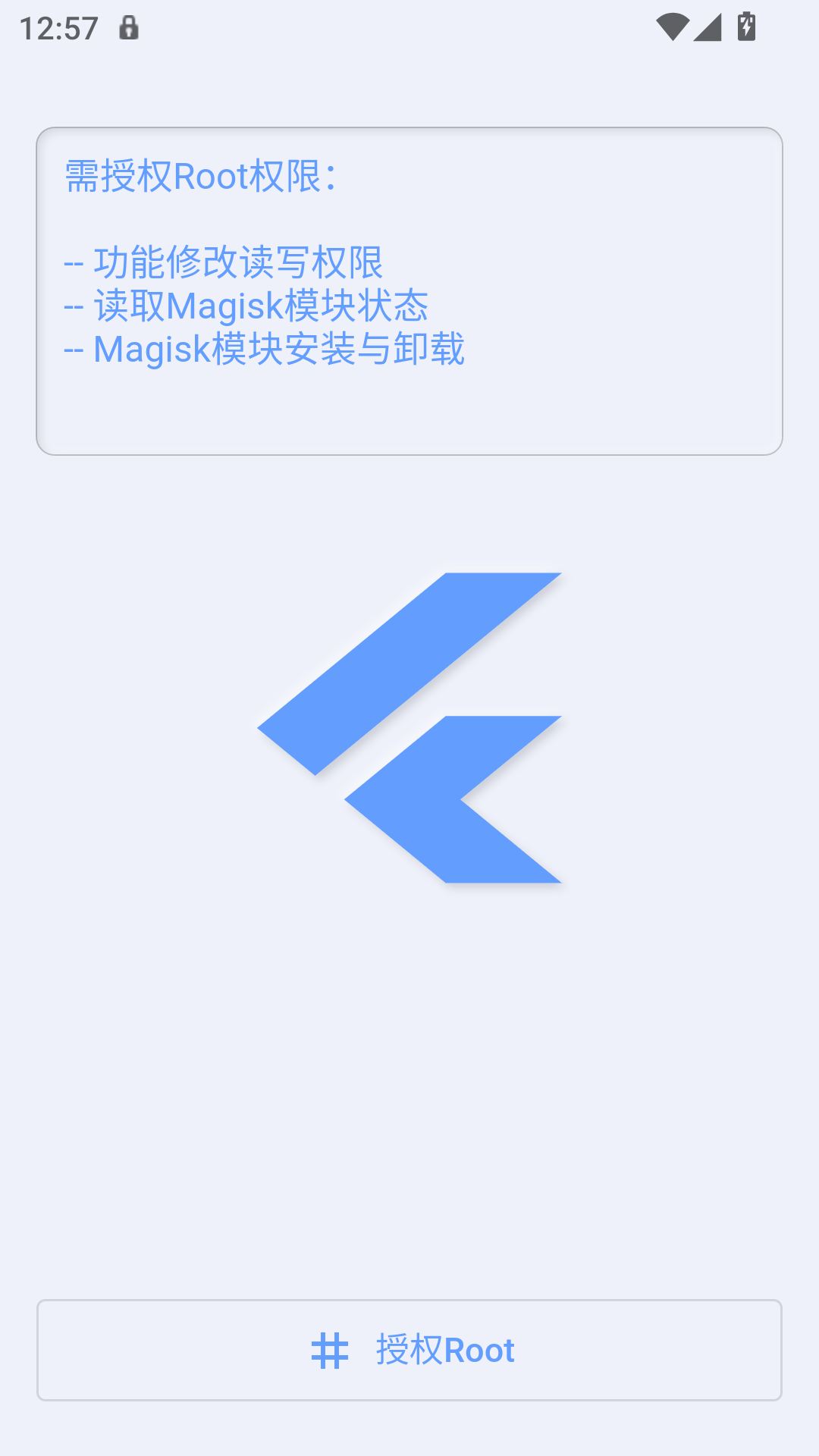The width and height of the screenshot is (819, 1456).
Task: Tap the top border of the permission card
Action: pos(409,127)
